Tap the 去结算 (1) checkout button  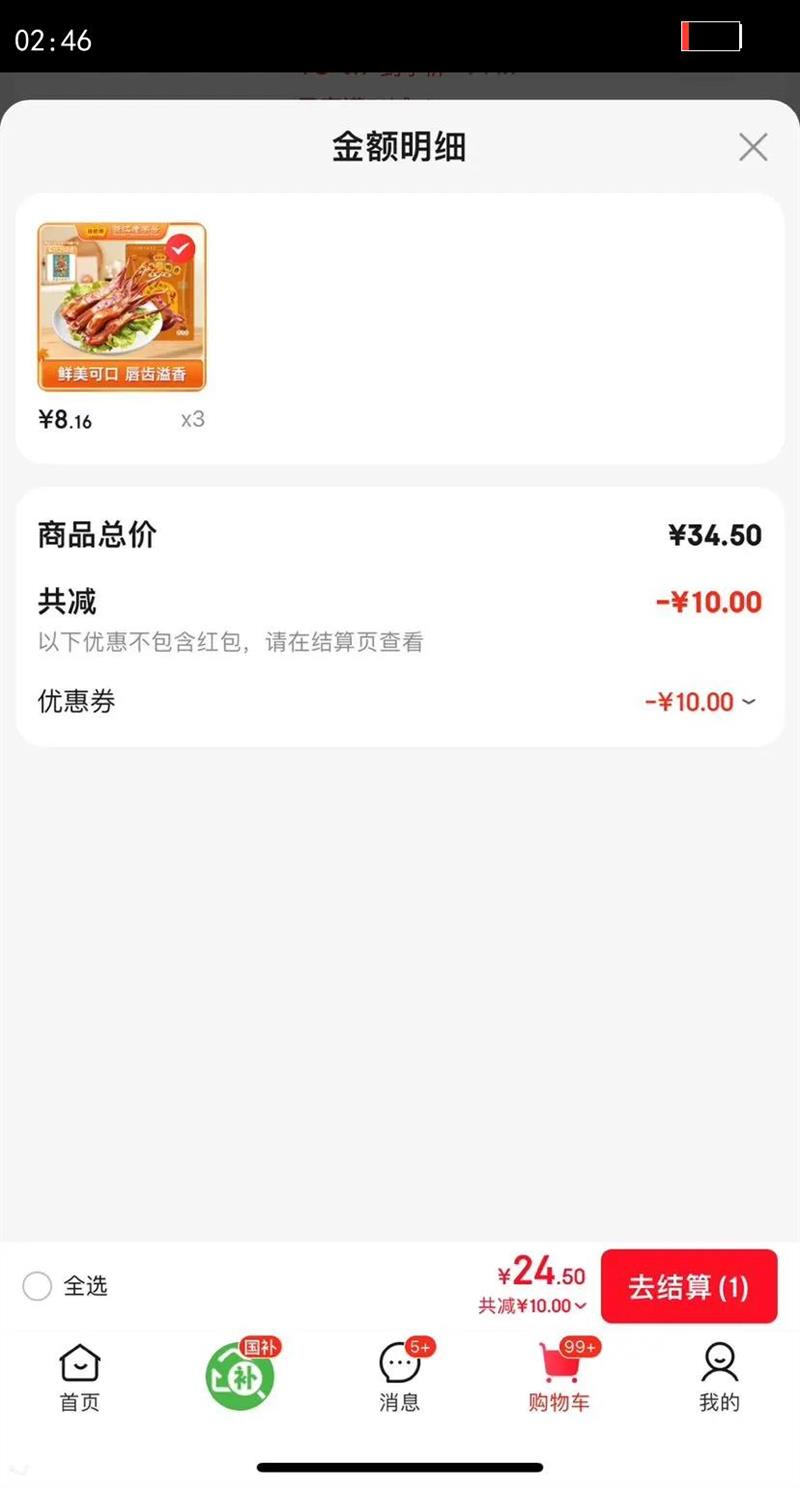click(689, 1287)
